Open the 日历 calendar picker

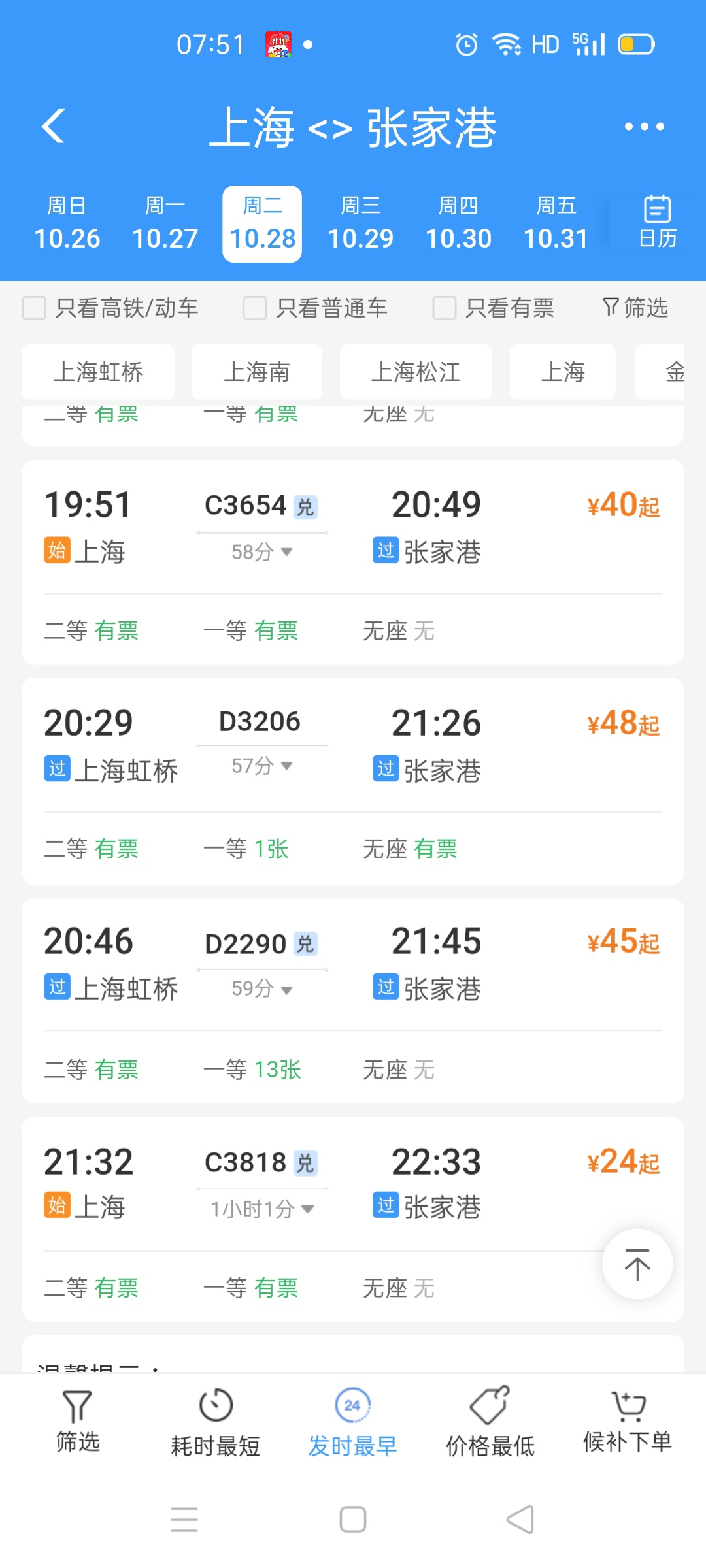point(657,222)
